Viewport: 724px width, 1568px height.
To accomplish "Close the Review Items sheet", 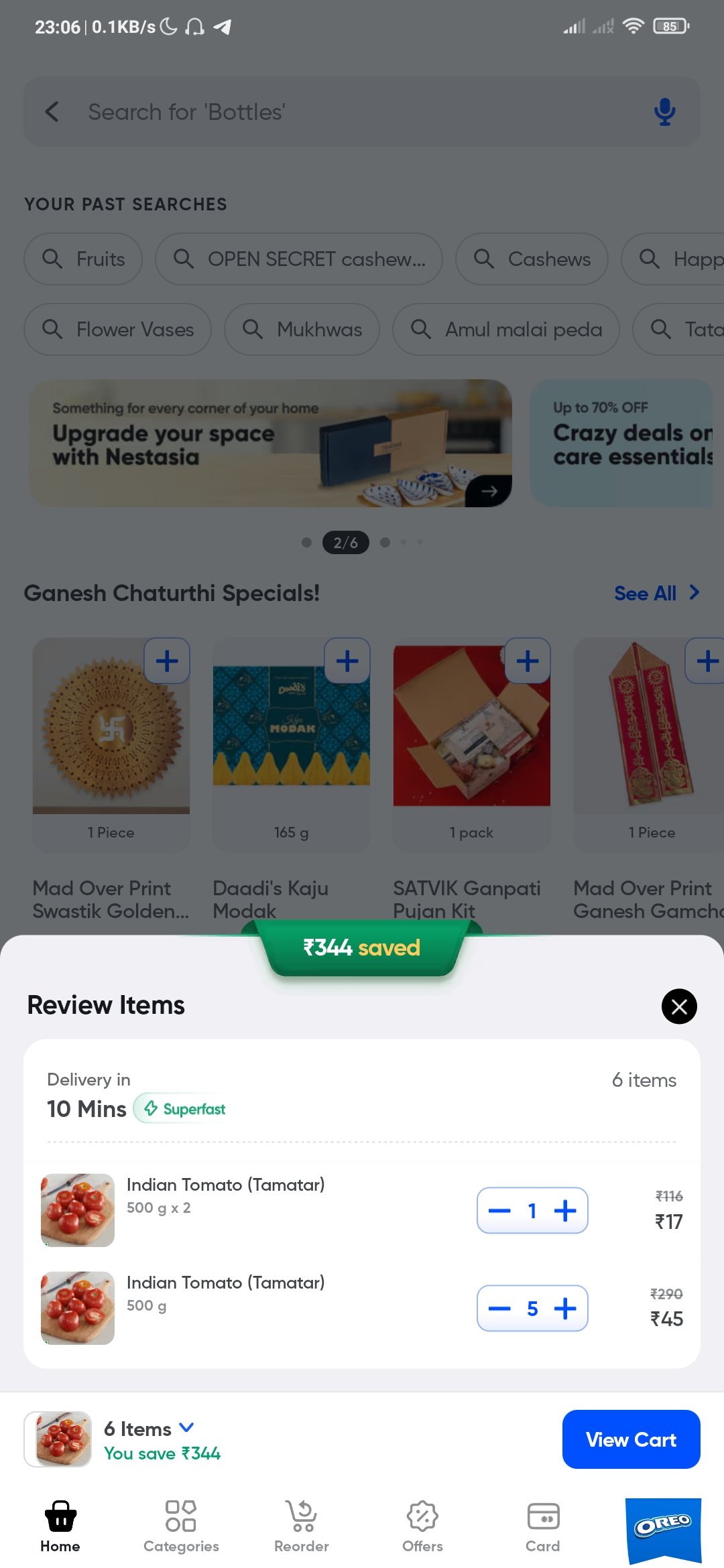I will pos(679,1006).
